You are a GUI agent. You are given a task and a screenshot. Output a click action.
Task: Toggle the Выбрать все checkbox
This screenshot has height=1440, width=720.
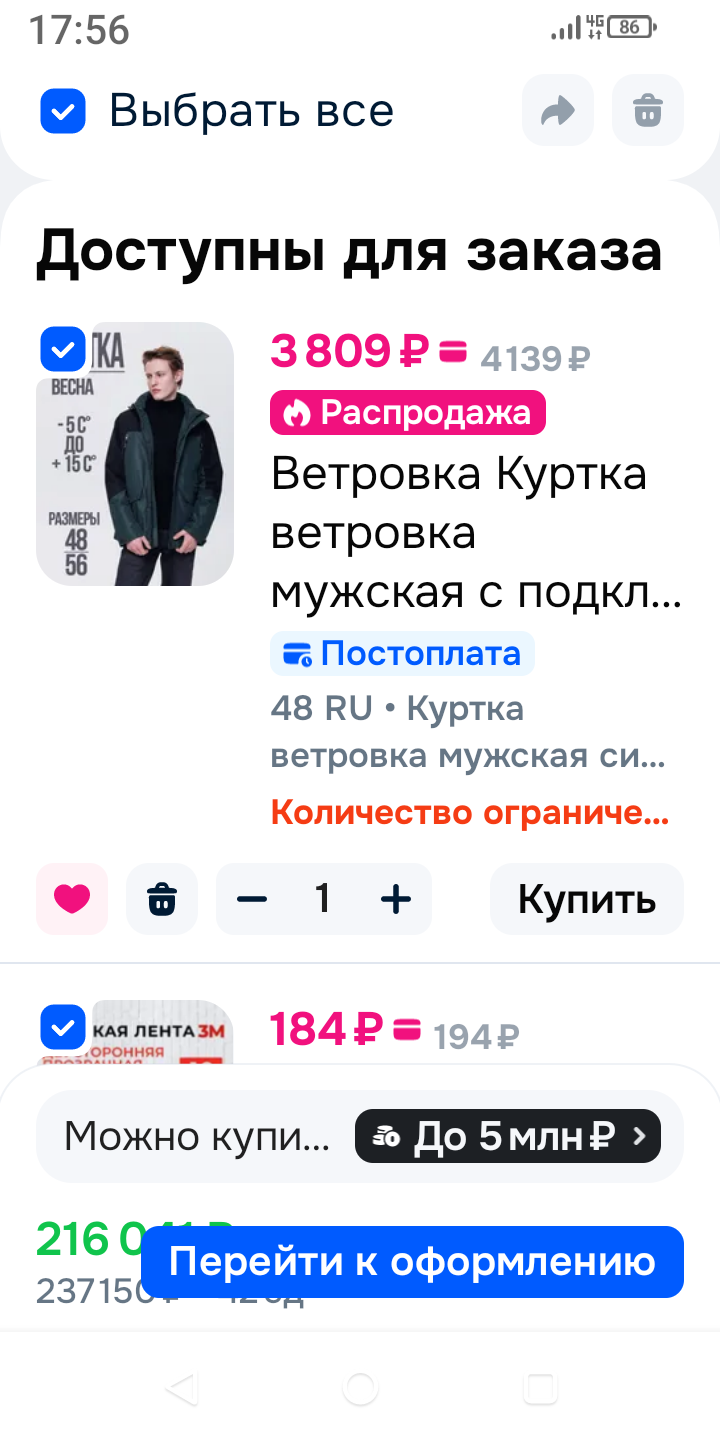tap(63, 111)
